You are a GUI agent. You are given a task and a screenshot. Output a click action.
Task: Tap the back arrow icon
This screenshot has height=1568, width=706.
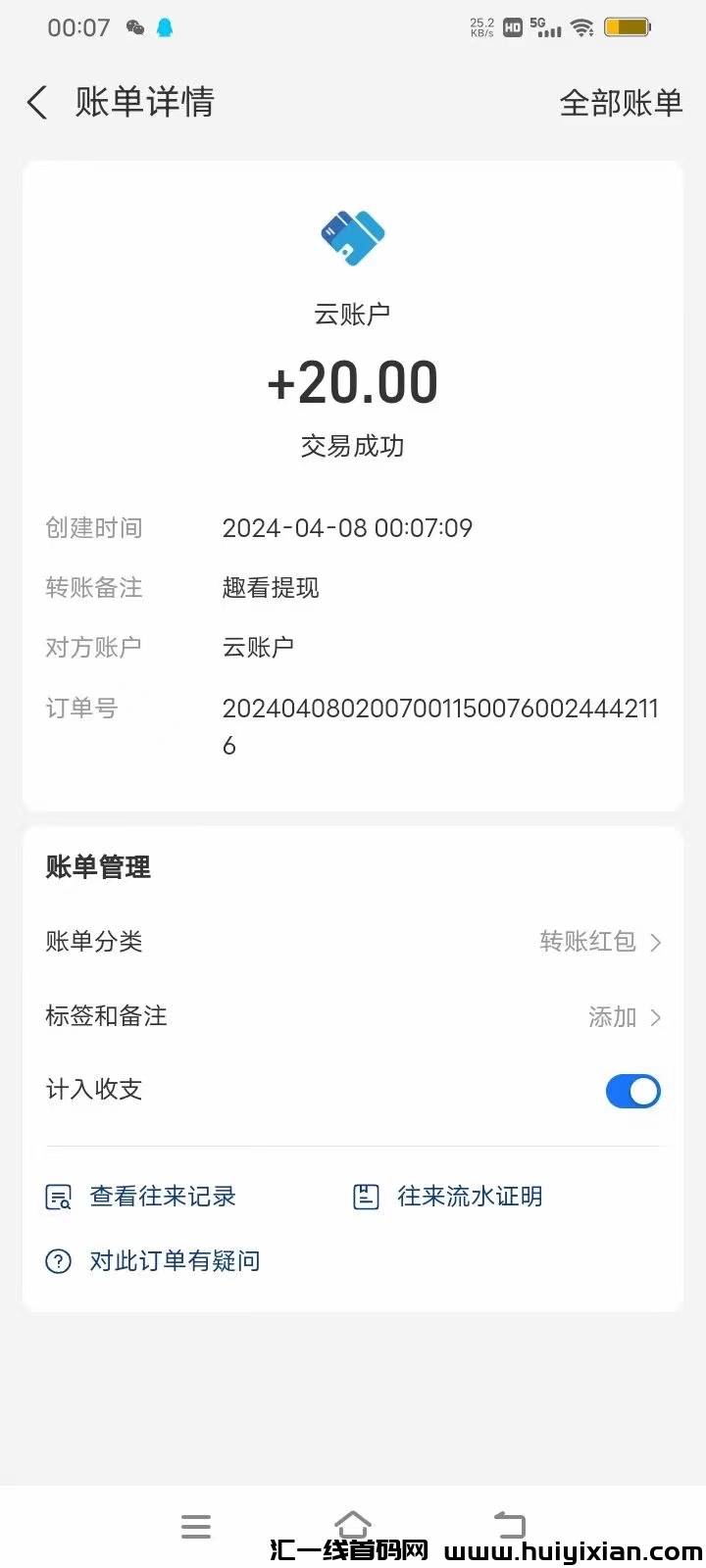pyautogui.click(x=36, y=102)
